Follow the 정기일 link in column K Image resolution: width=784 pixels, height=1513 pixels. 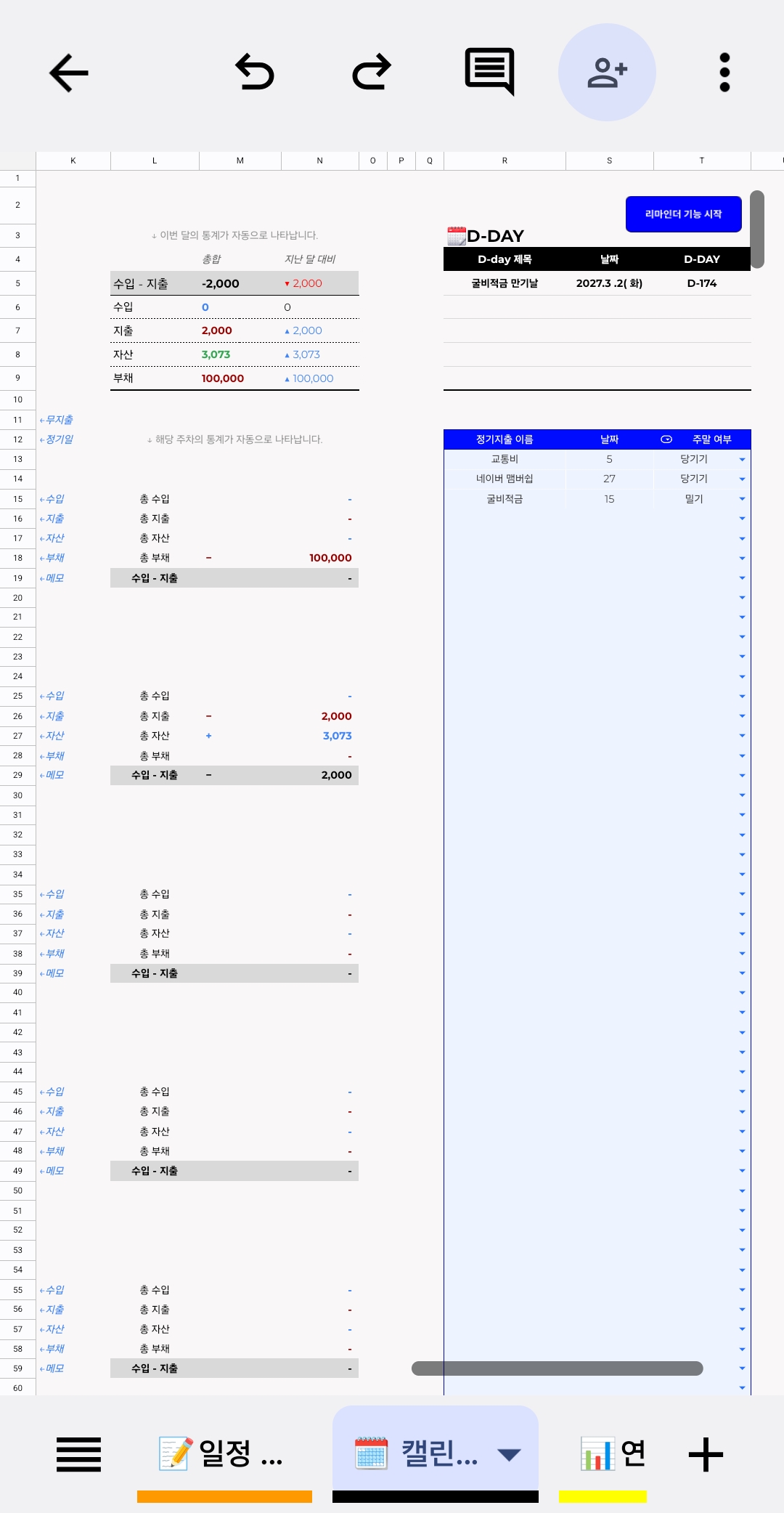point(56,439)
